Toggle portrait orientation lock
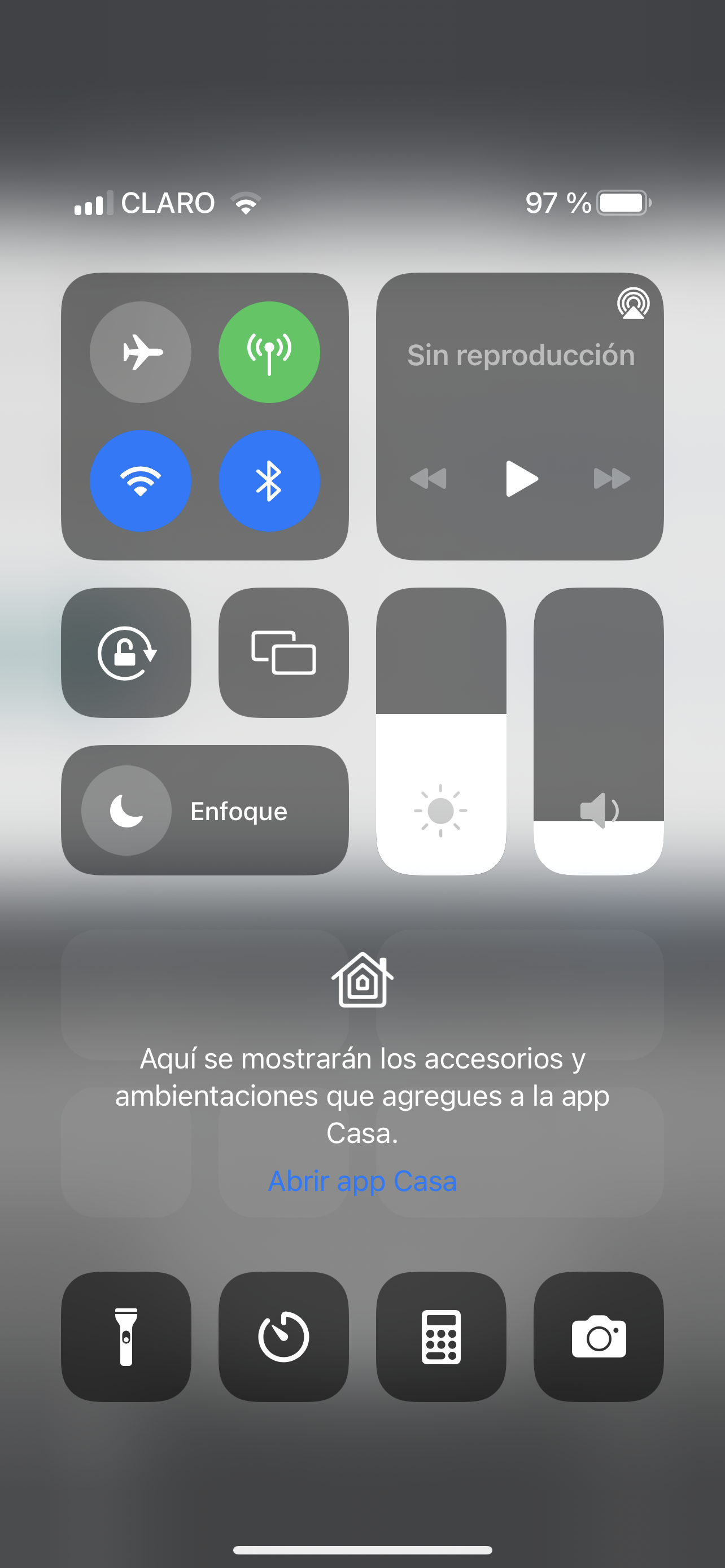This screenshot has height=1568, width=725. 126,652
